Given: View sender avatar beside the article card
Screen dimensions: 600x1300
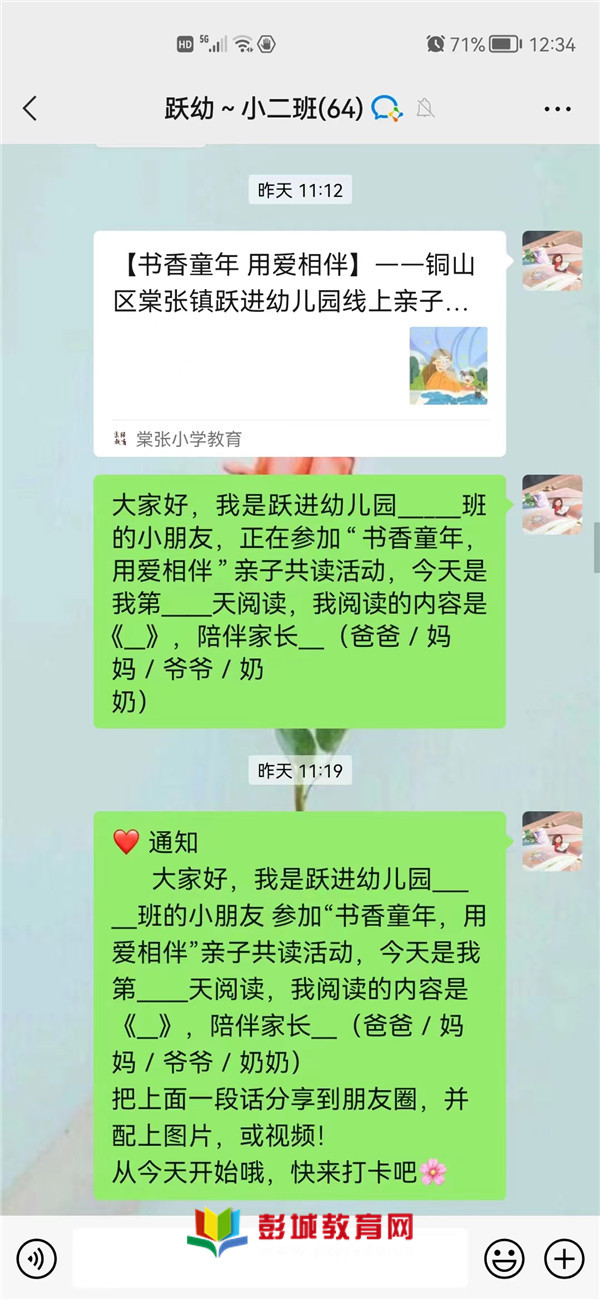Looking at the screenshot, I should click(552, 261).
